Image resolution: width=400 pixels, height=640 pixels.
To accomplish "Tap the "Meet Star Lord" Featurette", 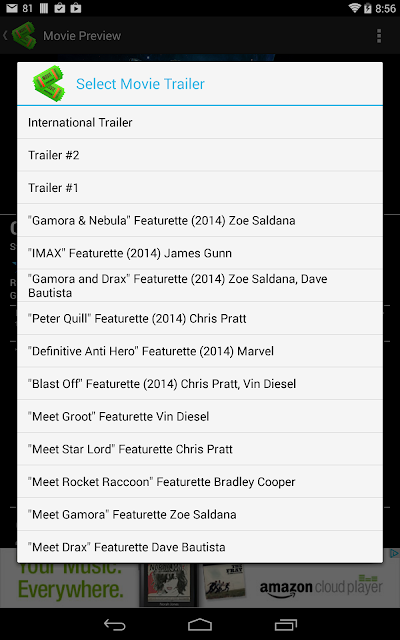I will (x=200, y=449).
